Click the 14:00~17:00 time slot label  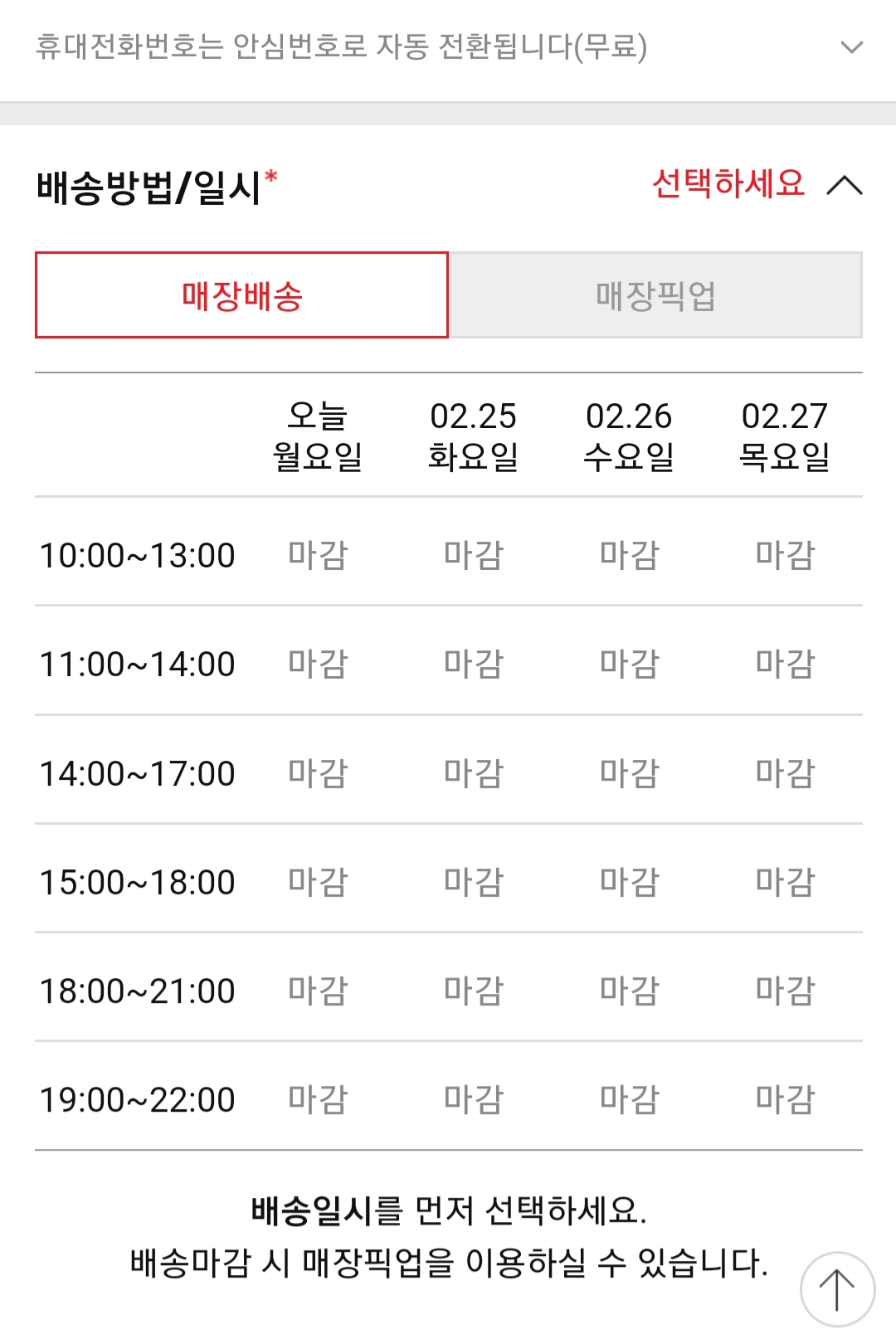tap(137, 773)
